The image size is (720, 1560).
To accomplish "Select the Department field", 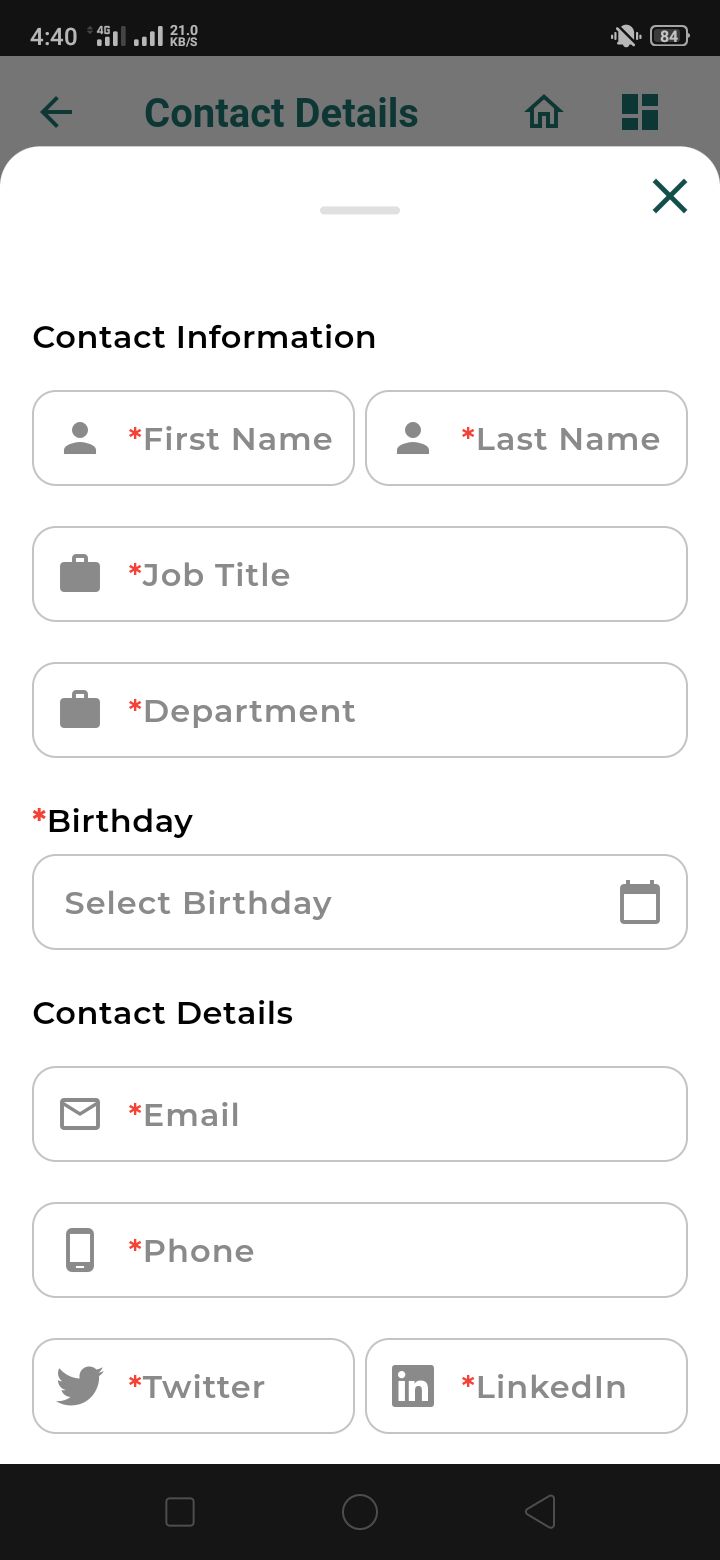I will click(x=360, y=710).
